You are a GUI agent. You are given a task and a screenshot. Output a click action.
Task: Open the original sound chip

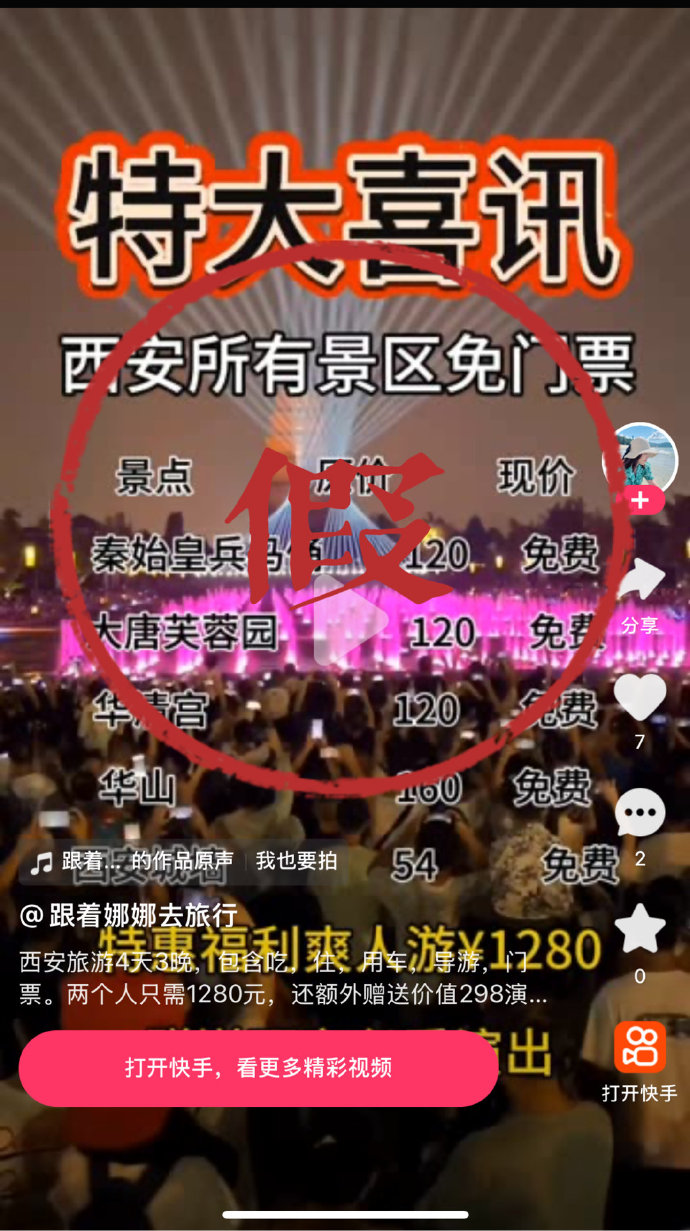click(135, 861)
